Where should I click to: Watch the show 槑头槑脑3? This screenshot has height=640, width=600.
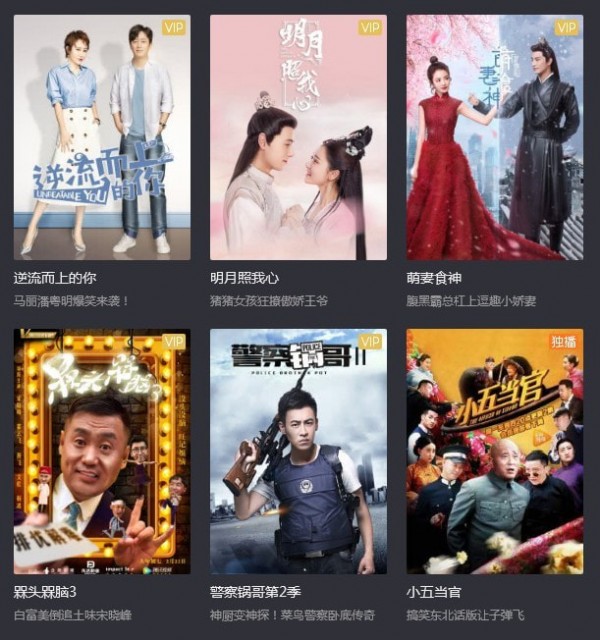[102, 452]
